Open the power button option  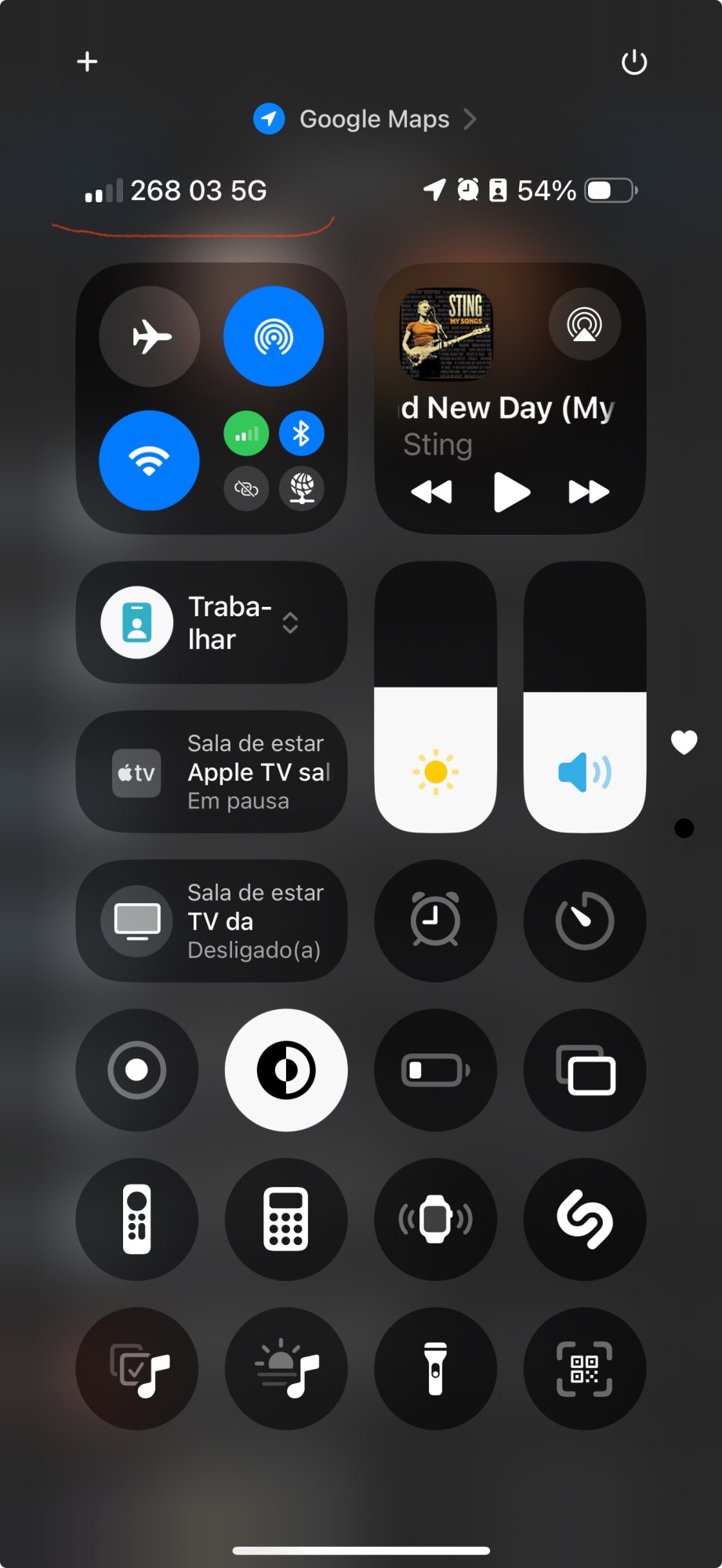coord(633,62)
